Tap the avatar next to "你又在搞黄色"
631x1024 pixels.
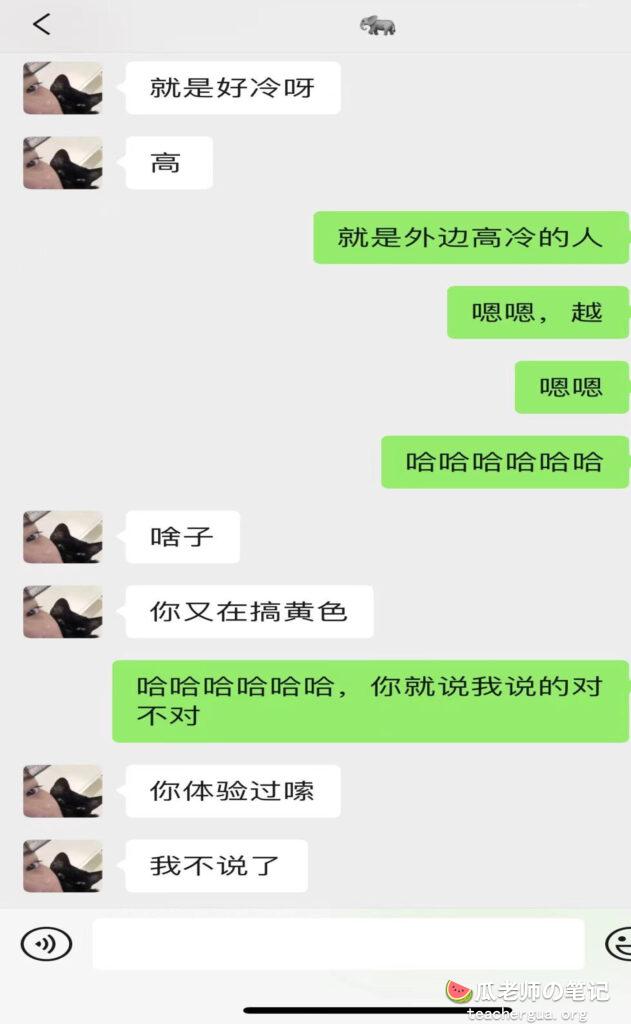(63, 611)
